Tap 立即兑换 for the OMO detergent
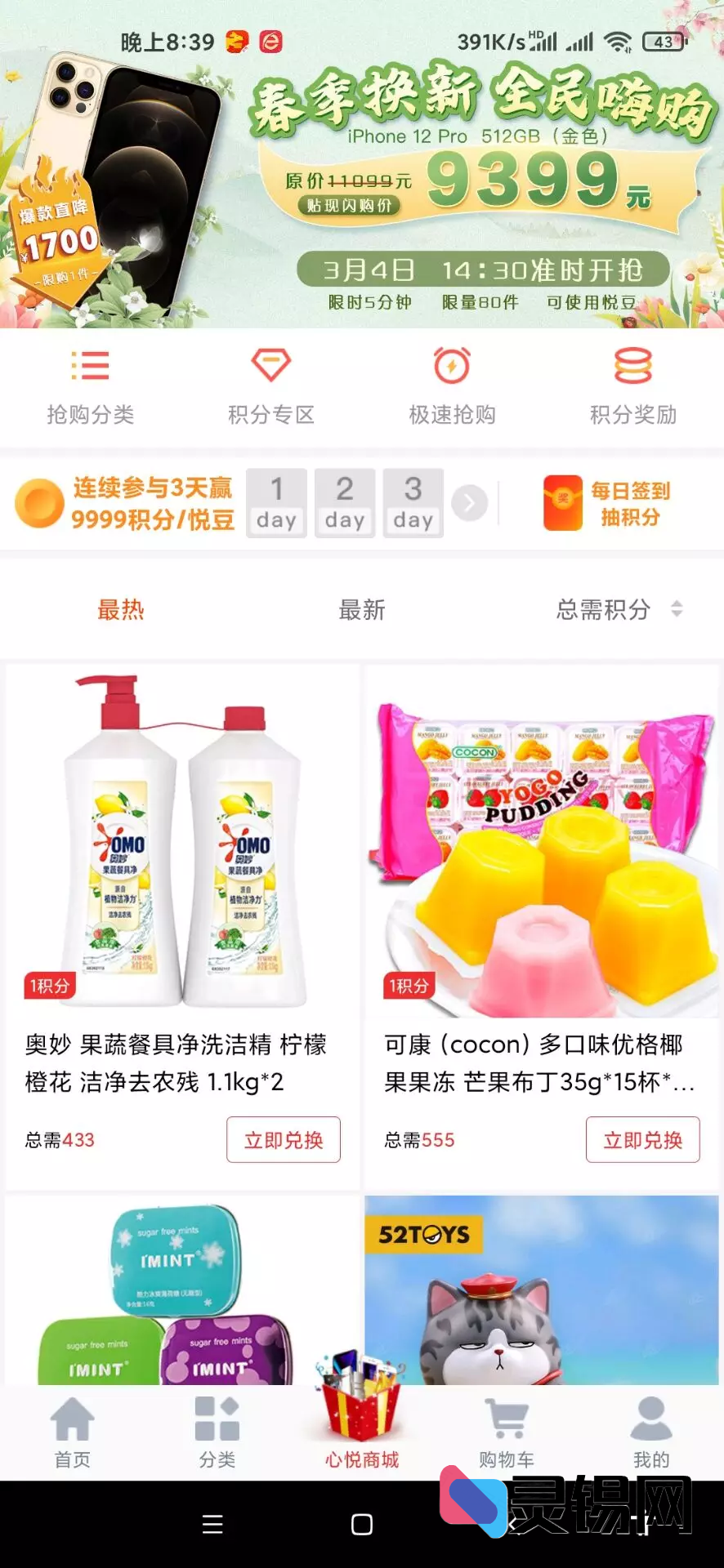 coord(283,1140)
